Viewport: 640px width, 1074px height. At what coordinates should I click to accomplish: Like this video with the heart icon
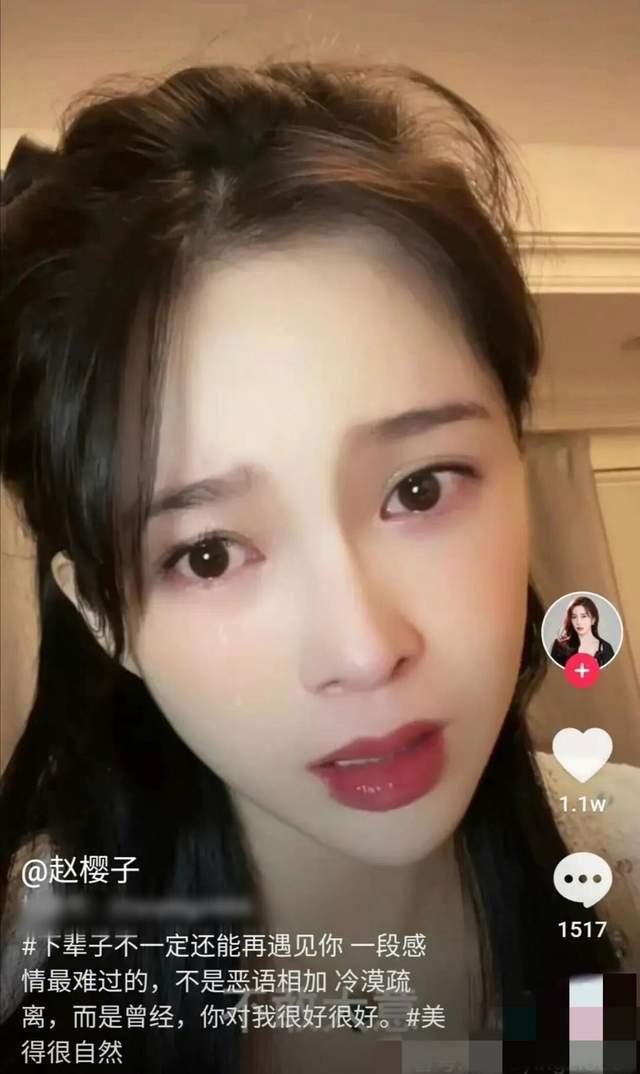[582, 754]
